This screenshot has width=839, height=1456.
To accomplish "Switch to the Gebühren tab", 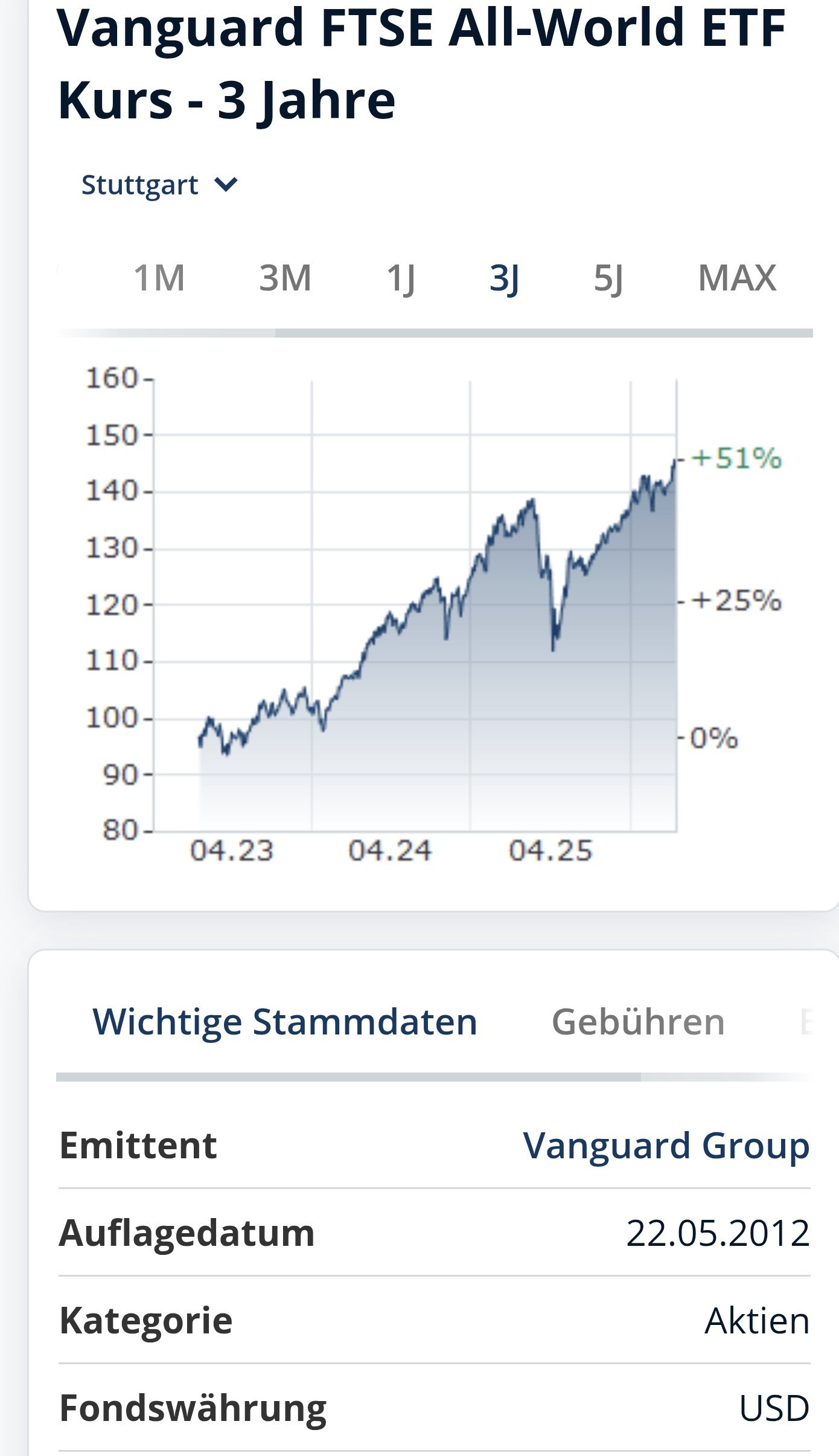I will (x=638, y=1022).
